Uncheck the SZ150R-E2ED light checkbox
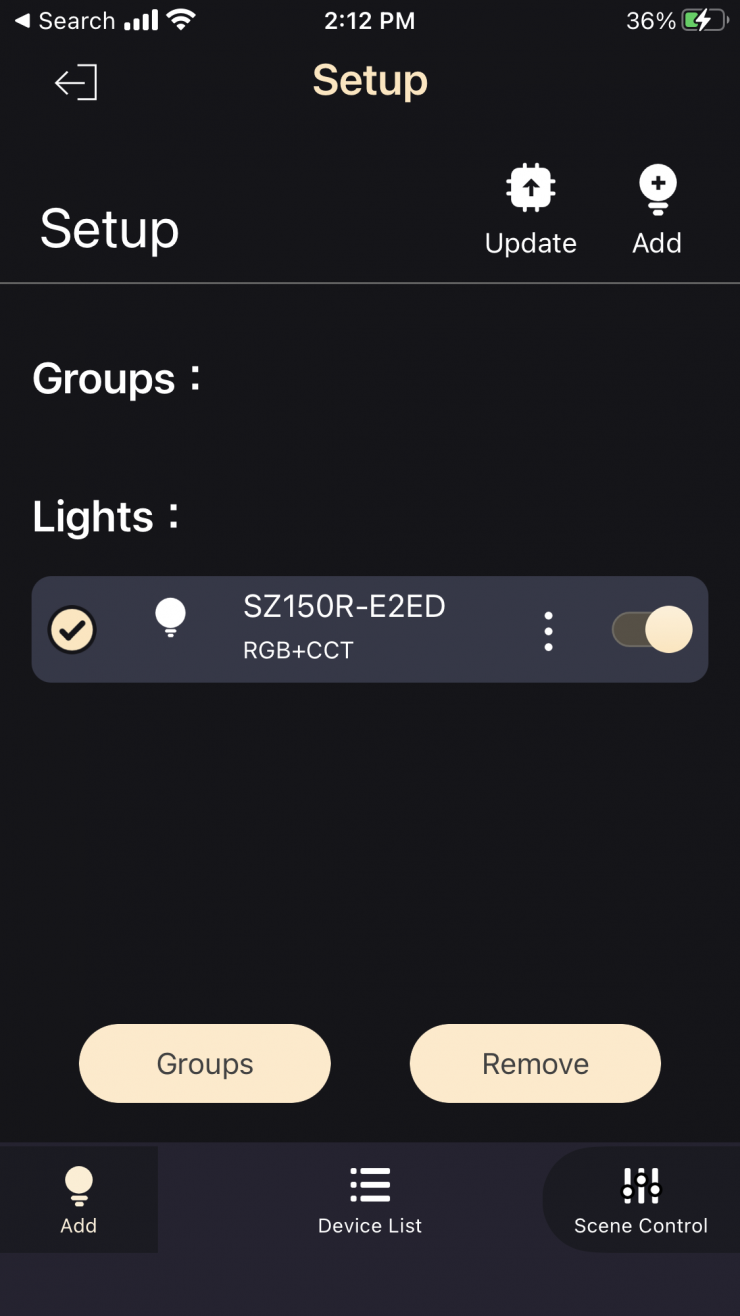The image size is (740, 1316). (x=72, y=630)
